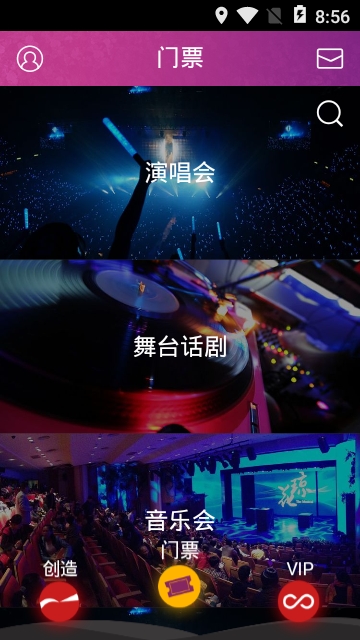Image resolution: width=360 pixels, height=640 pixels.
Task: Tap the search magnifier icon
Action: tap(330, 114)
